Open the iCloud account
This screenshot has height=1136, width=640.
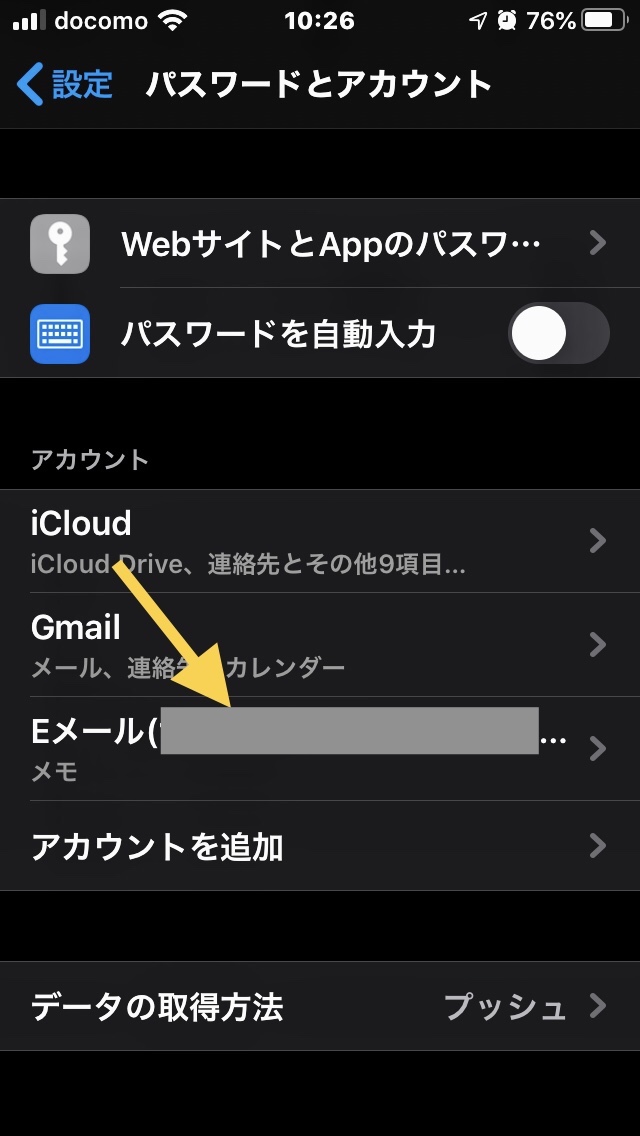click(320, 541)
